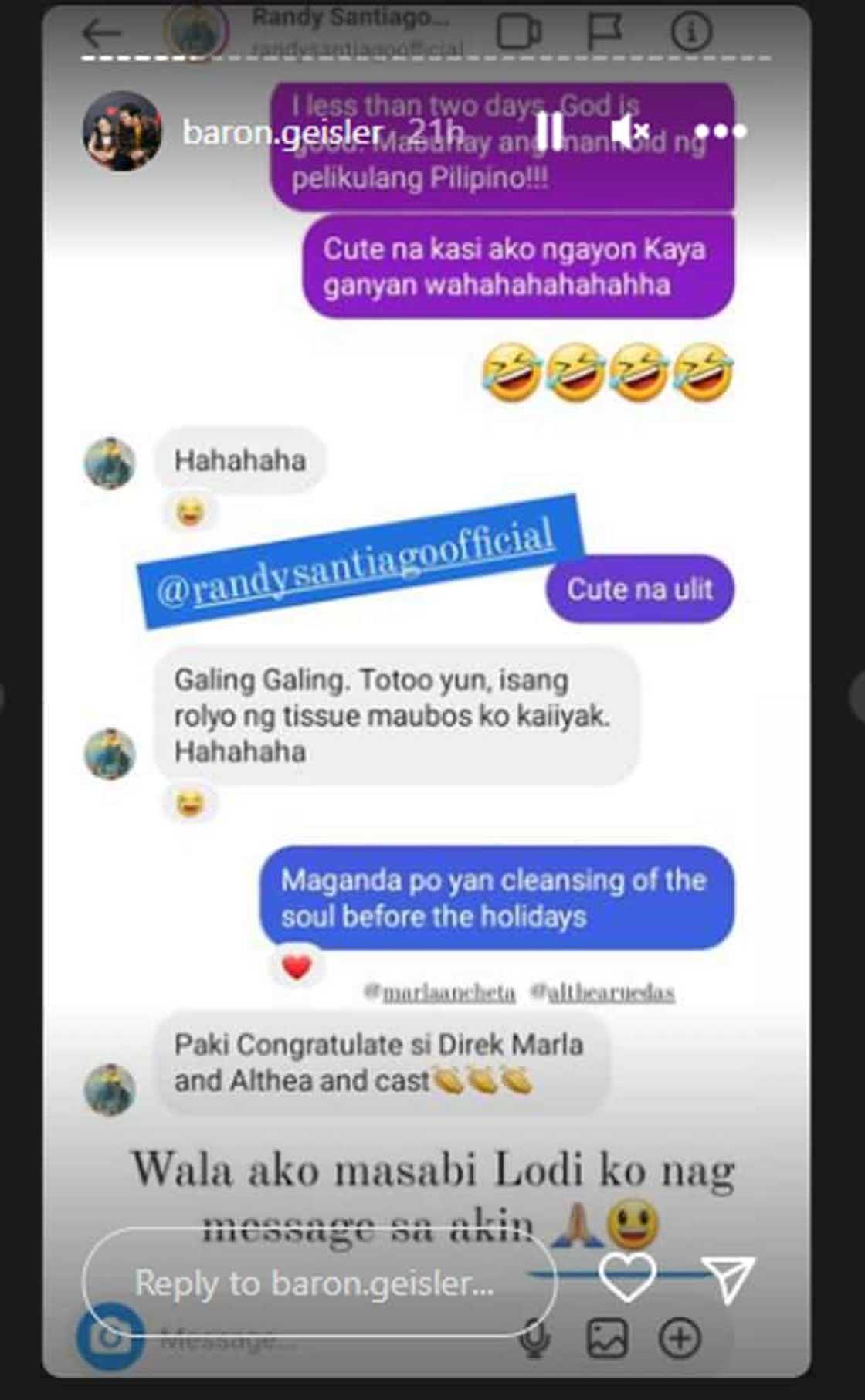The height and width of the screenshot is (1400, 865).
Task: Open the @althearuedas mention
Action: (602, 992)
